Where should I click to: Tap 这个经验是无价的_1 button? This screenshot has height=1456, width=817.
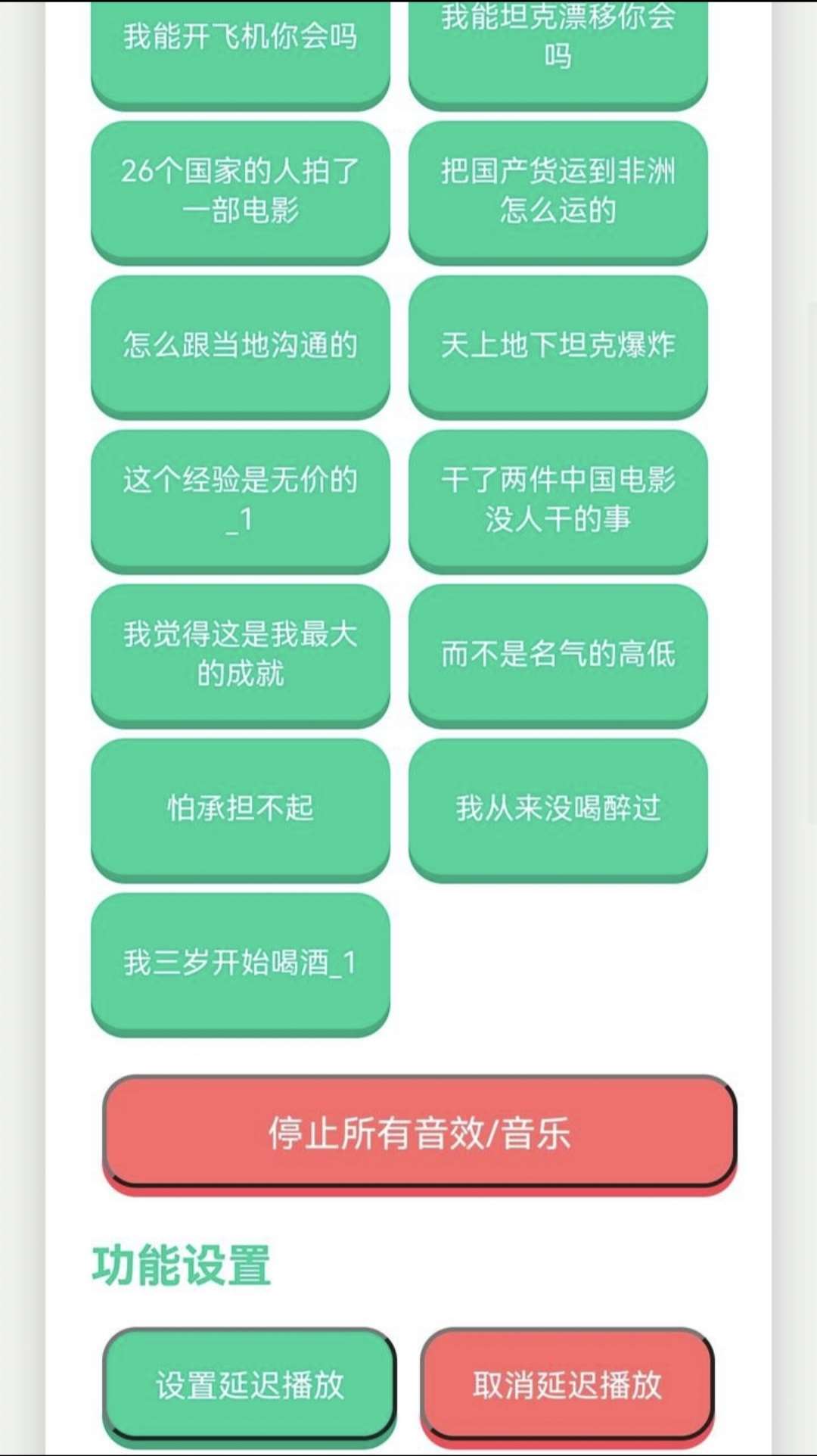point(240,499)
